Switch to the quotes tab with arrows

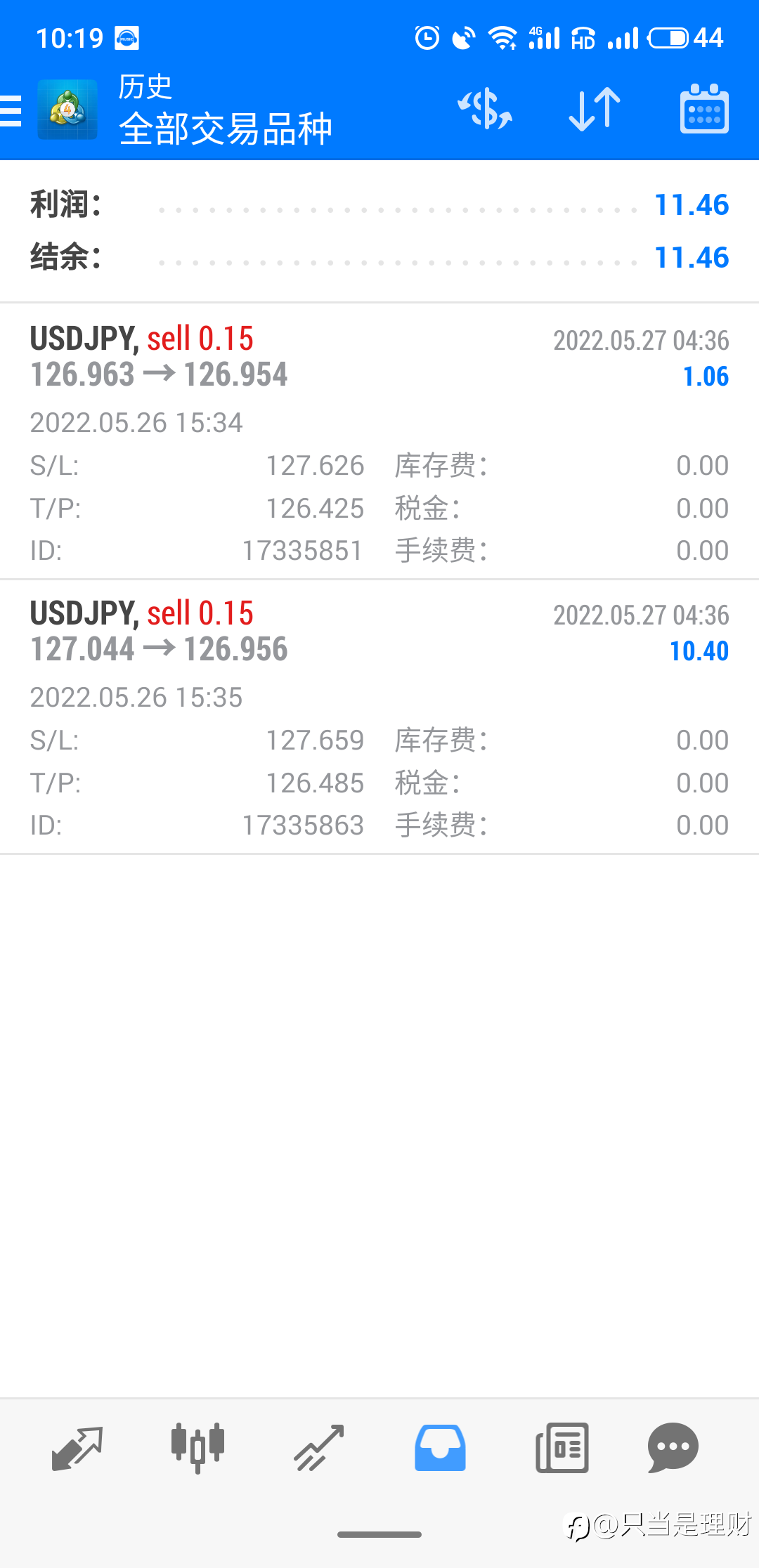point(77,1448)
